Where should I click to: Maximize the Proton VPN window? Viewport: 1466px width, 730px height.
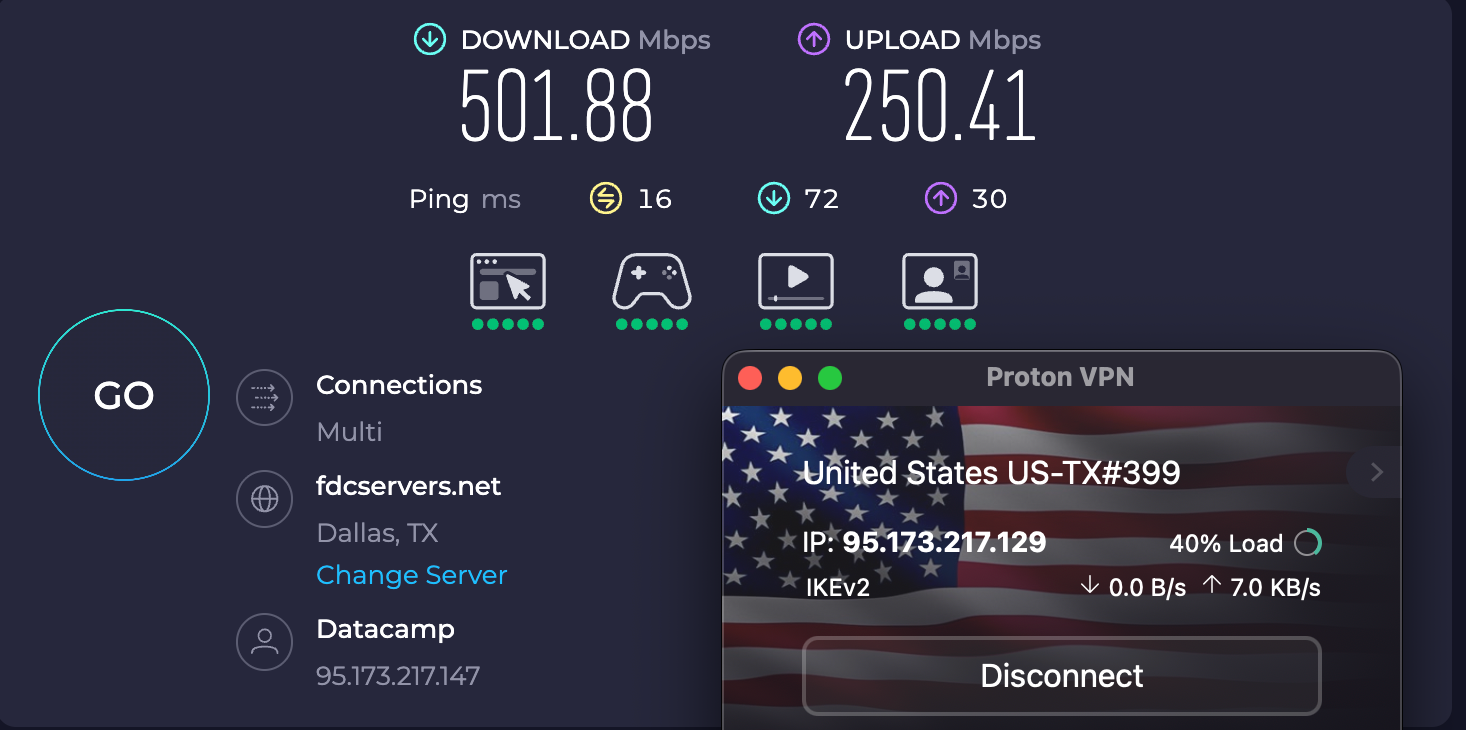[830, 378]
